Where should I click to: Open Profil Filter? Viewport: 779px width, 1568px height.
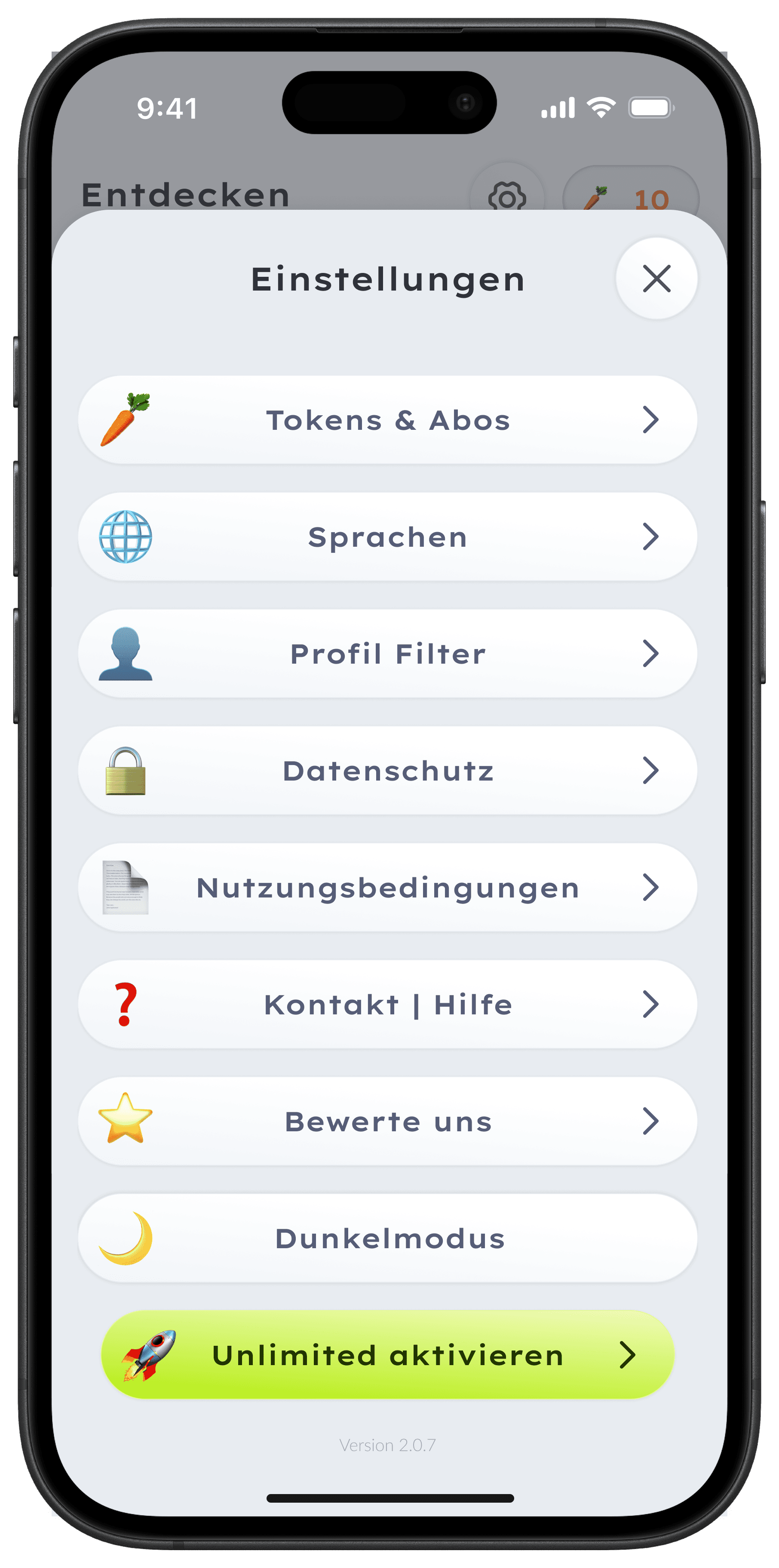tap(387, 654)
